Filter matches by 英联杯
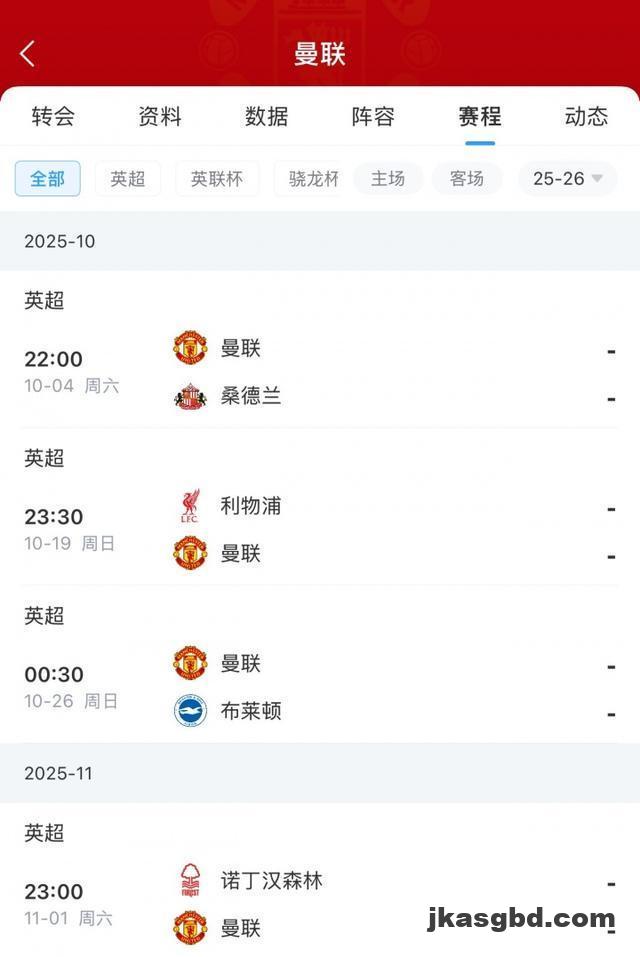 click(x=217, y=179)
